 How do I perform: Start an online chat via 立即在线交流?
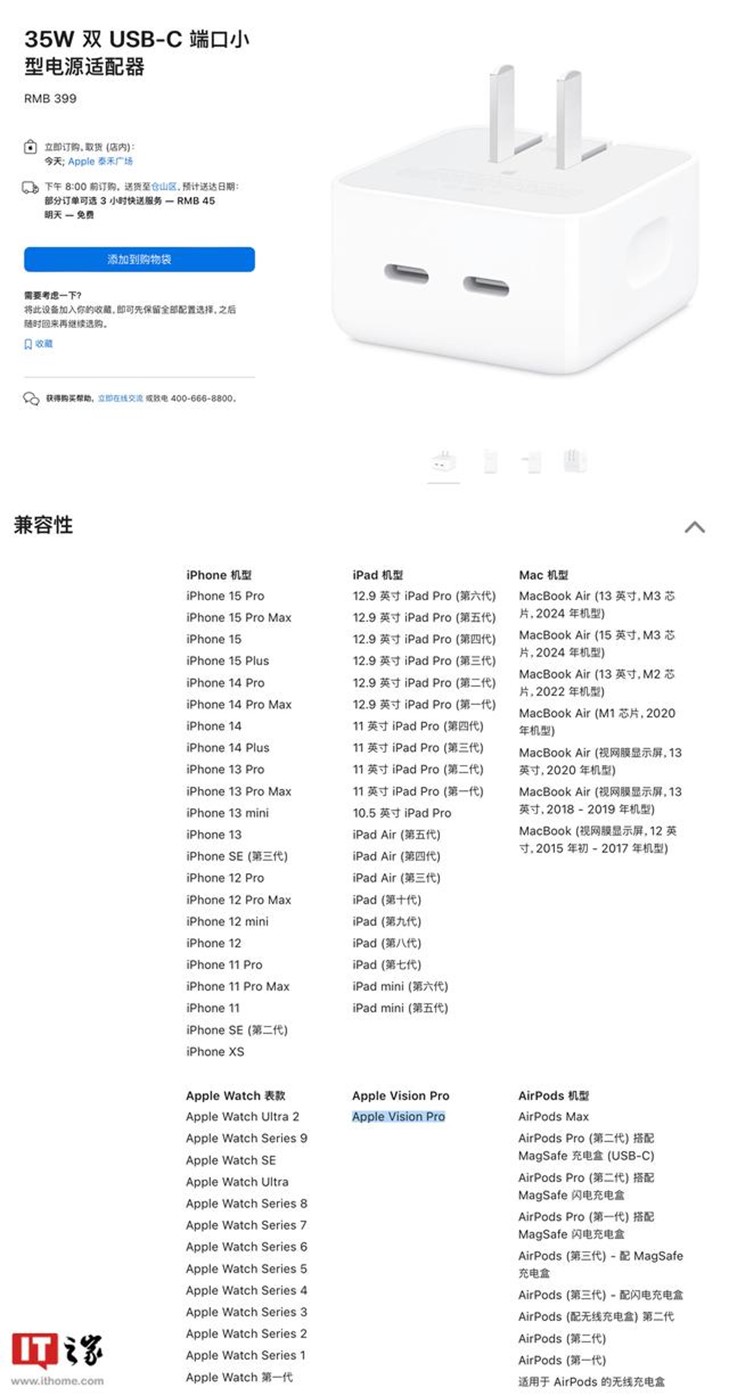[119, 398]
